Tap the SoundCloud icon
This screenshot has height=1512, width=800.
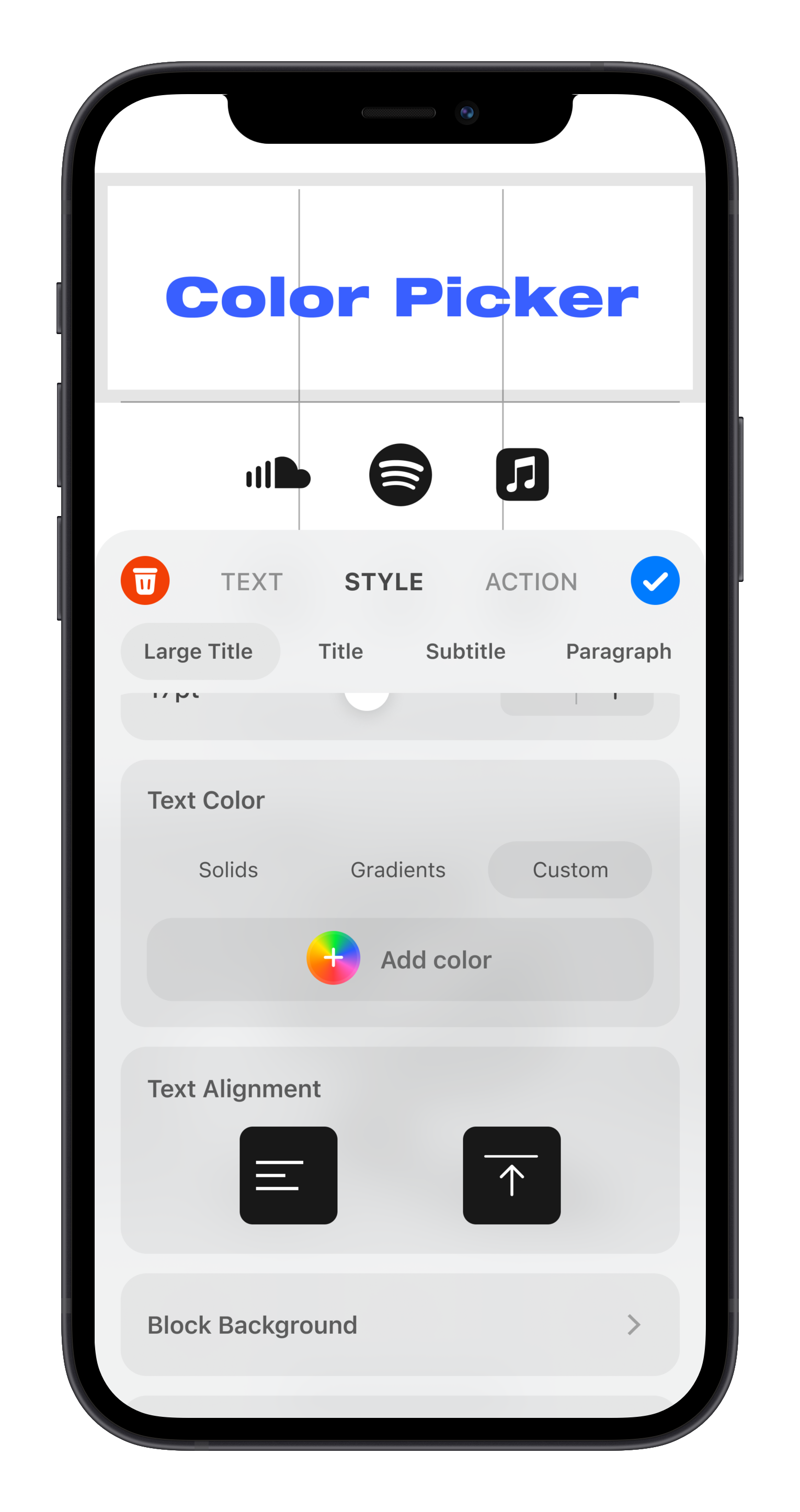pos(278,473)
